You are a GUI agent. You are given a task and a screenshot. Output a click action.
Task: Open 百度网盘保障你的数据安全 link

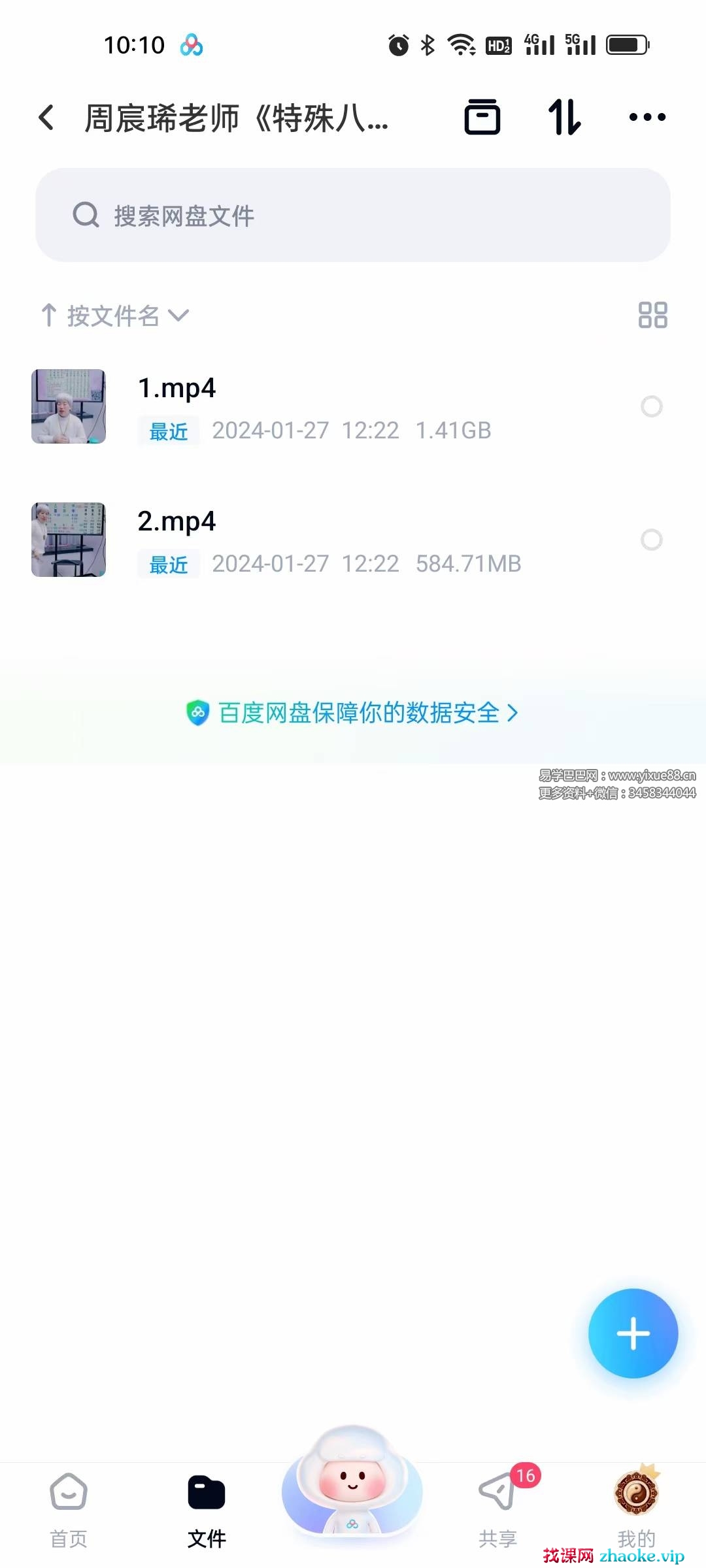click(x=353, y=713)
